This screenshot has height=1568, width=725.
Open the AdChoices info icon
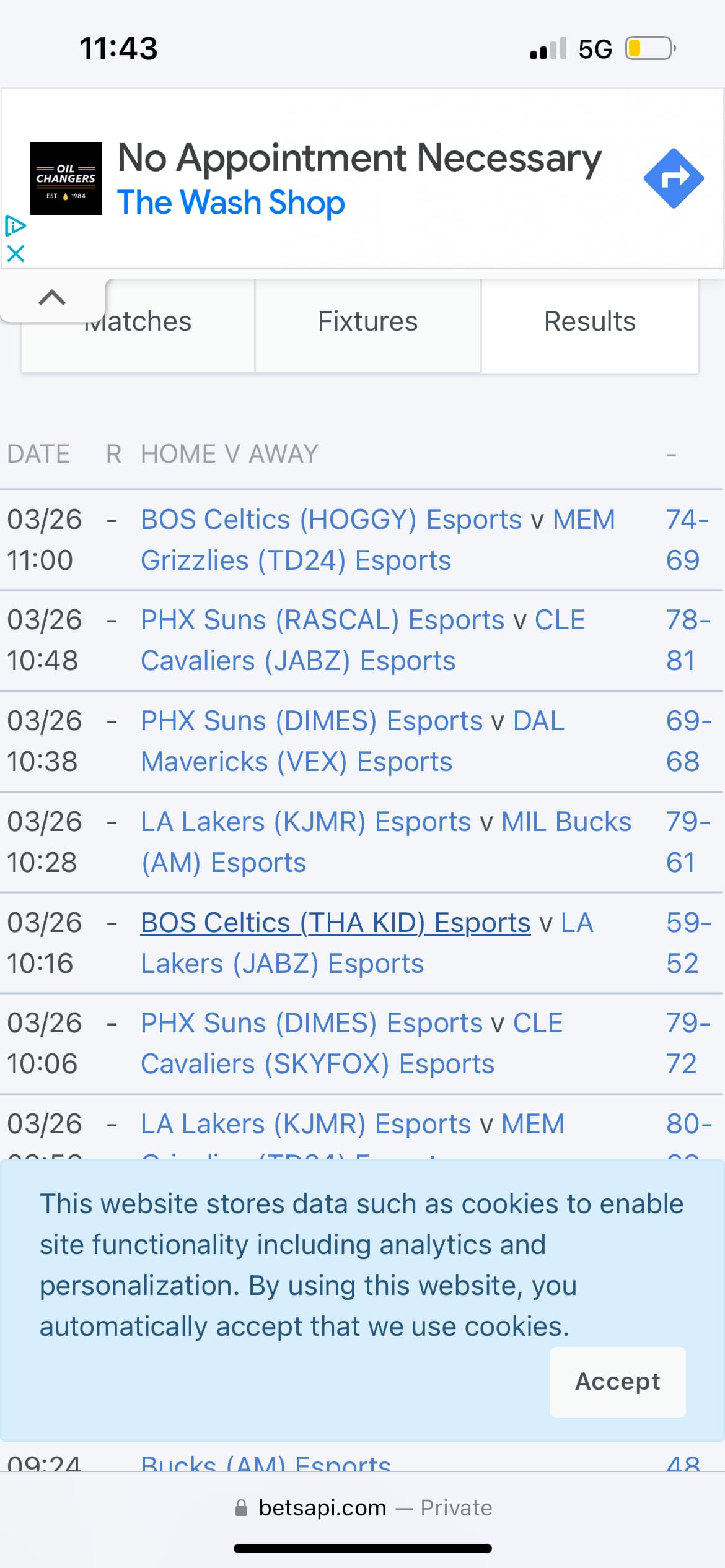tap(15, 226)
